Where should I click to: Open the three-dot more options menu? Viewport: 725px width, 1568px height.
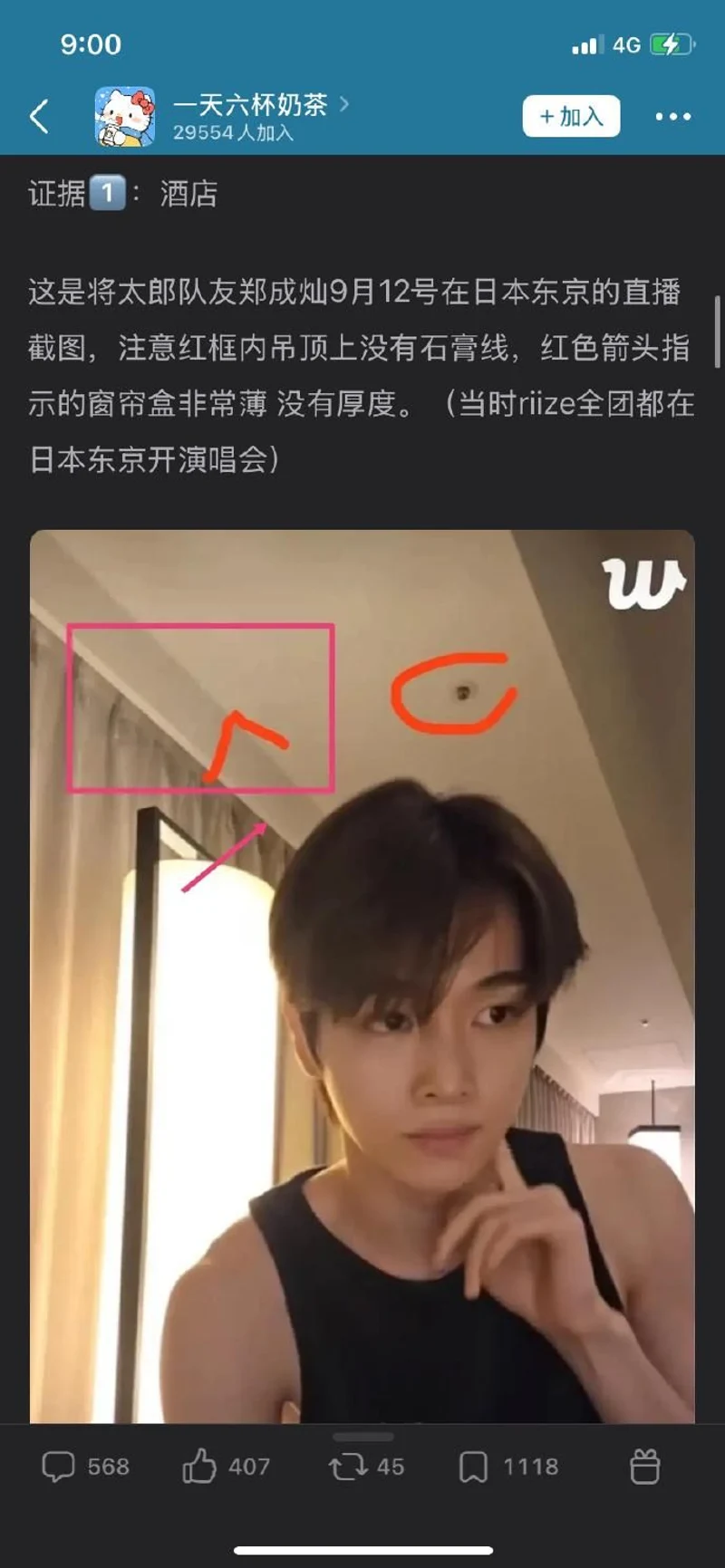pyautogui.click(x=672, y=116)
